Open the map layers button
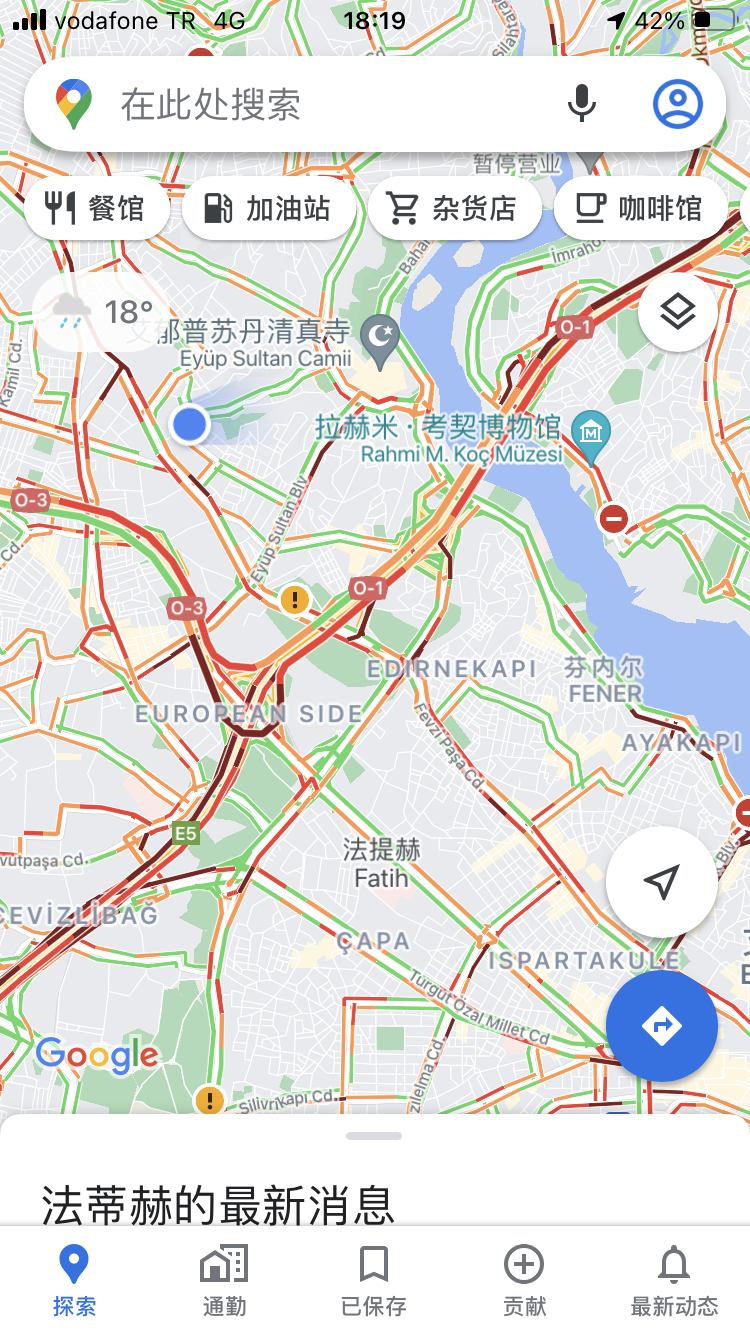Screen dimensions: 750x1334 coord(677,312)
